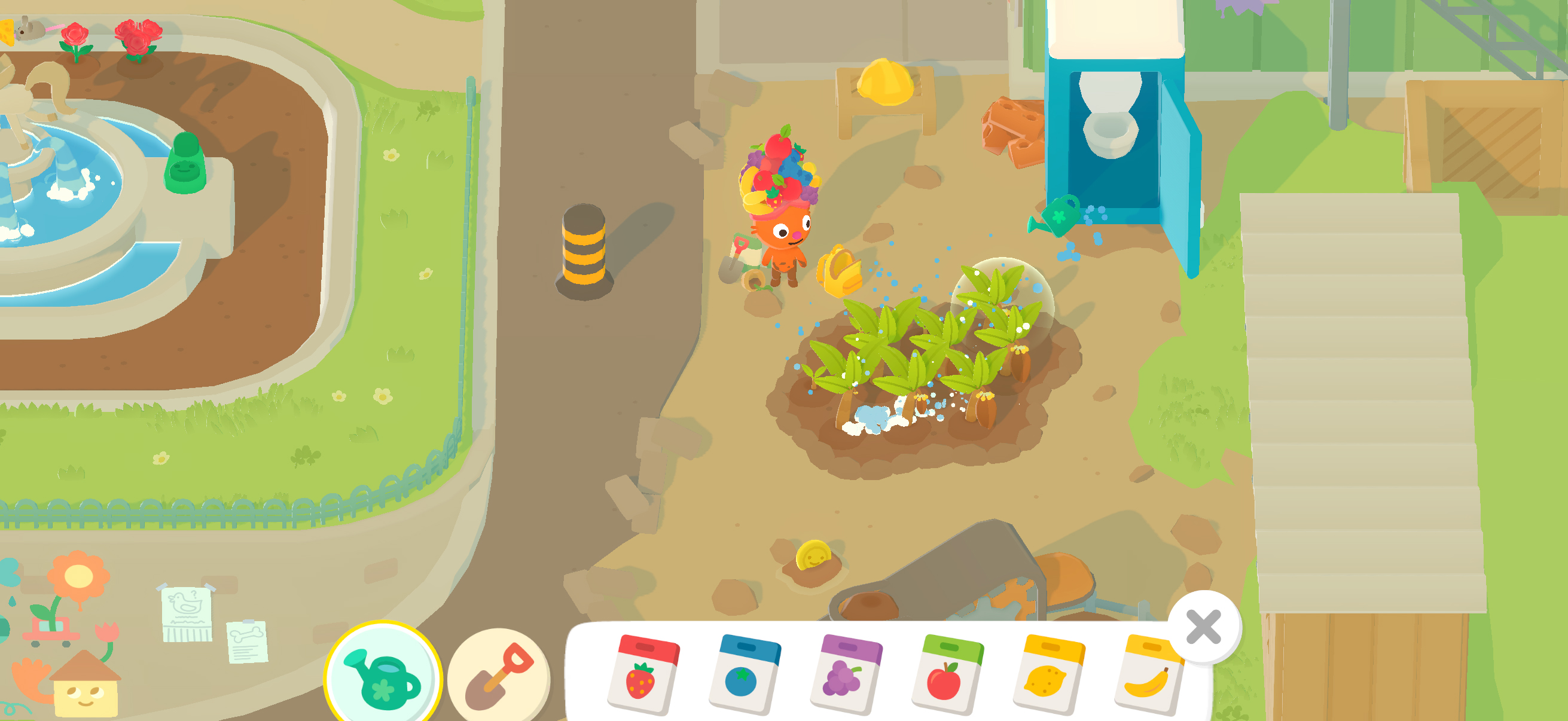Pick the blueberry seed packet

click(x=744, y=674)
